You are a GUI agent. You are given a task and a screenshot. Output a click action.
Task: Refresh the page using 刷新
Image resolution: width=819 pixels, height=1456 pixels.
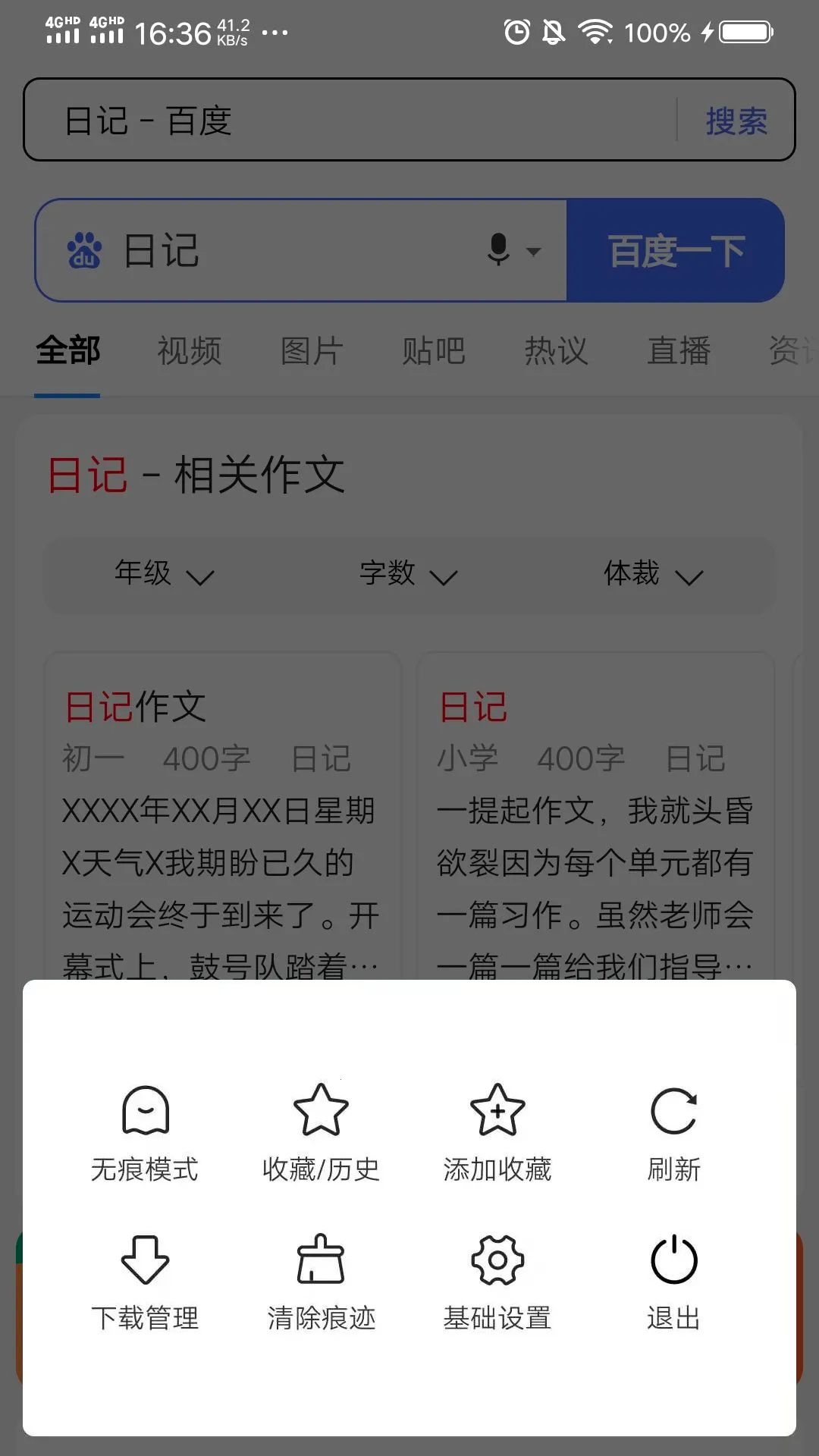674,1130
